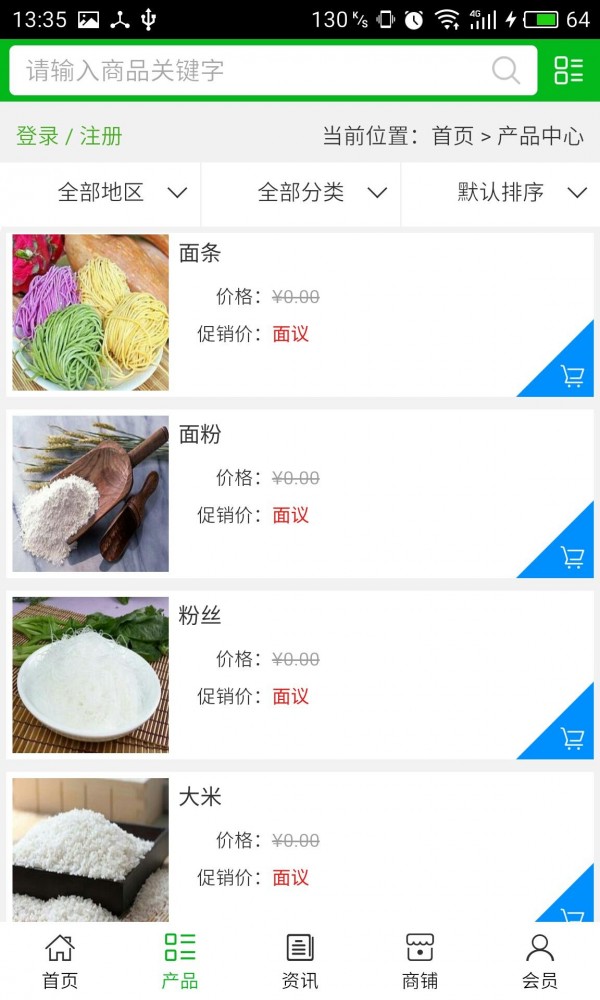Switch to the 会员 tab
Viewport: 600px width, 1000px height.
click(540, 960)
